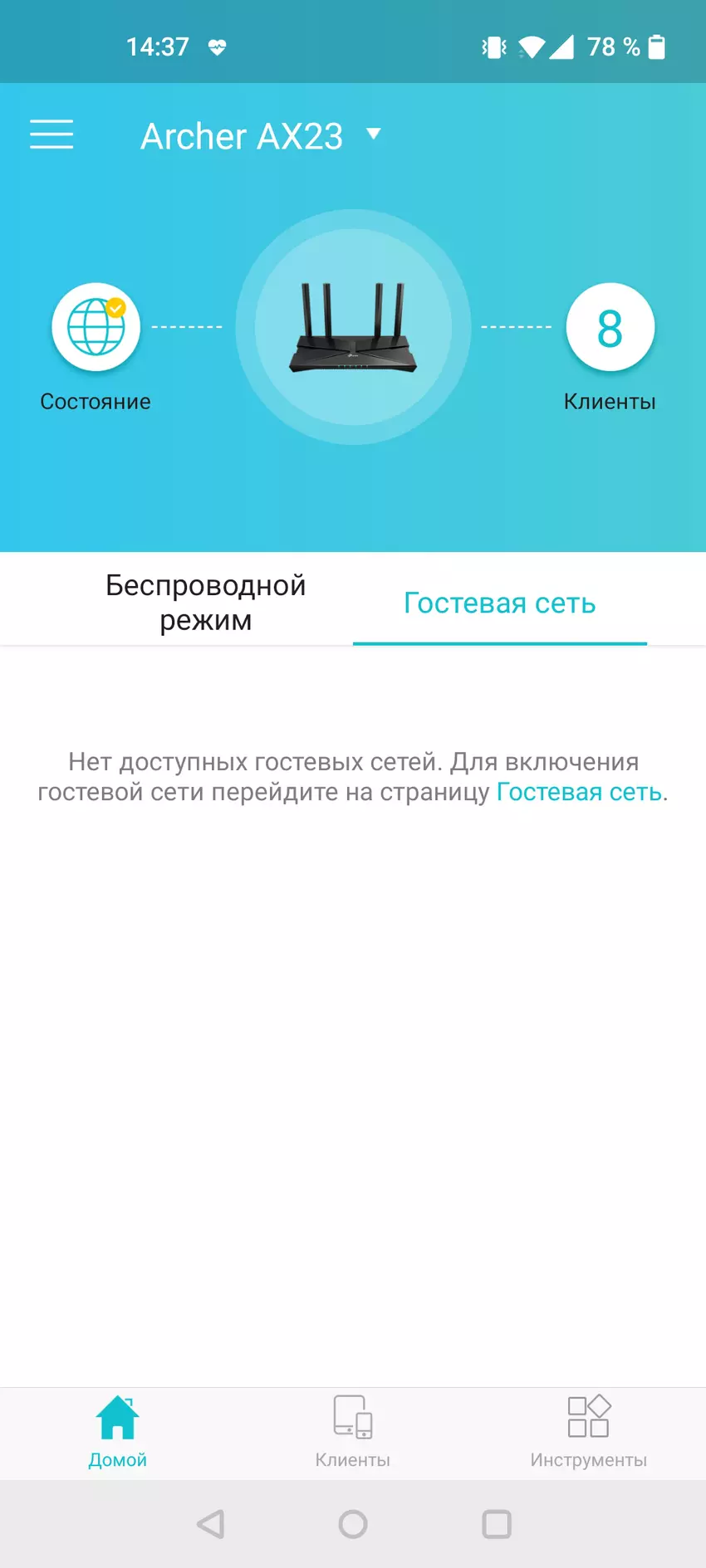Follow the Гостевая сеть link in the message

579,792
